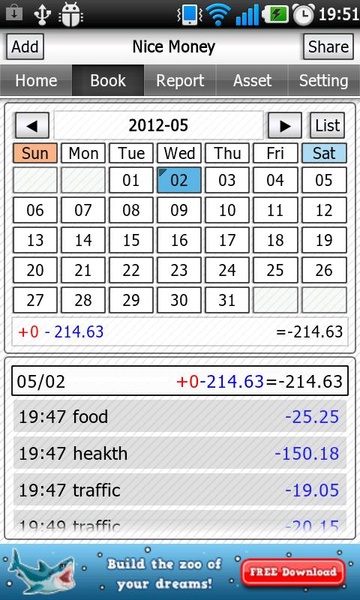The height and width of the screenshot is (600, 360).
Task: Tap FREE Download on the ad banner
Action: pyautogui.click(x=293, y=572)
